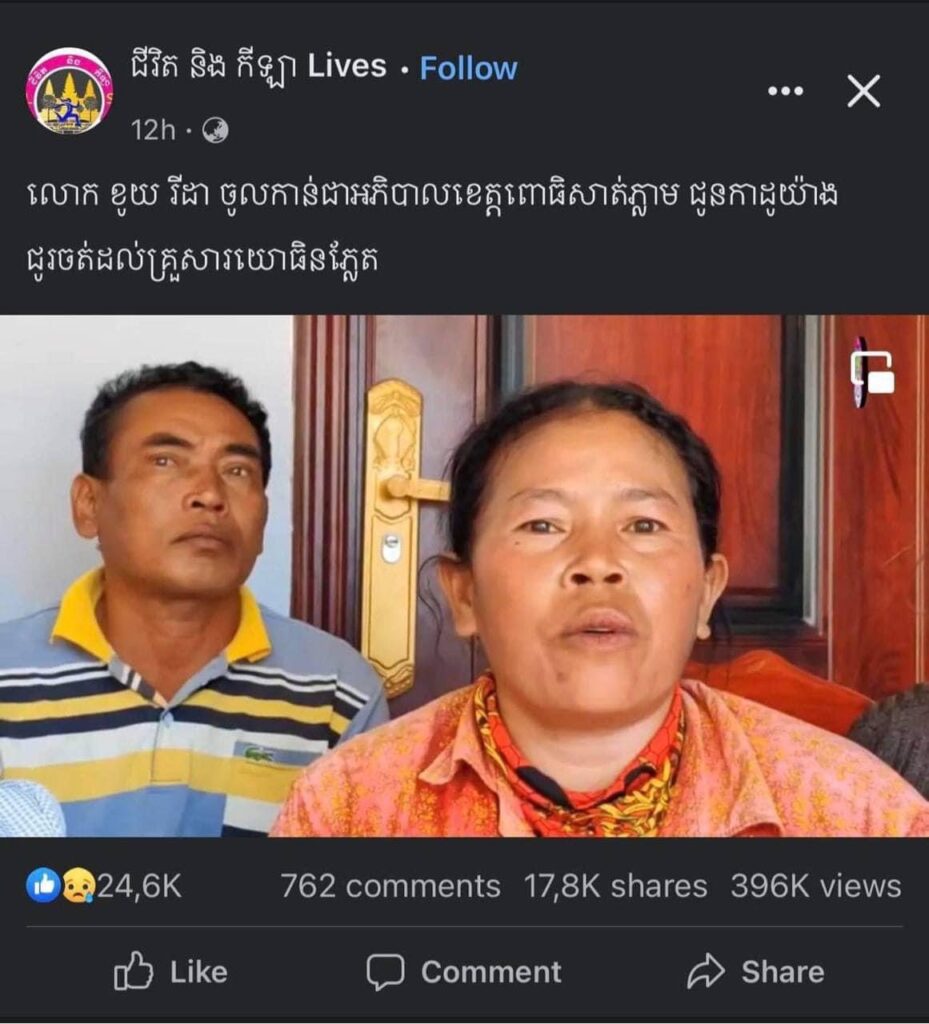Follow the ជីវិត និង កីឡា Lives page
929x1024 pixels.
click(x=468, y=69)
